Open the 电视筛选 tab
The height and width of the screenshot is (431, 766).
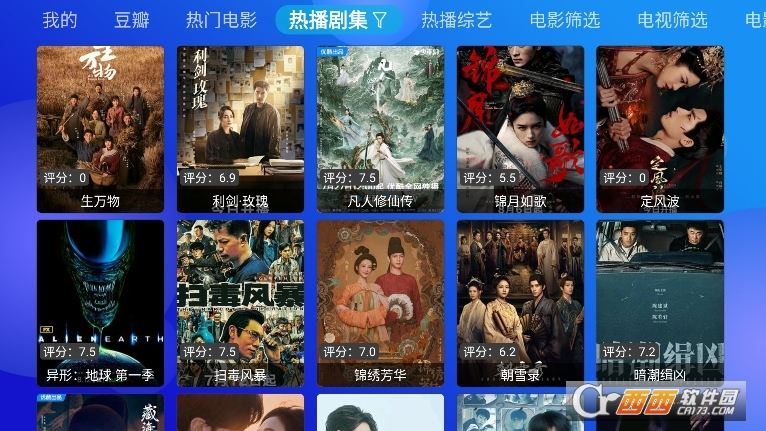click(672, 20)
